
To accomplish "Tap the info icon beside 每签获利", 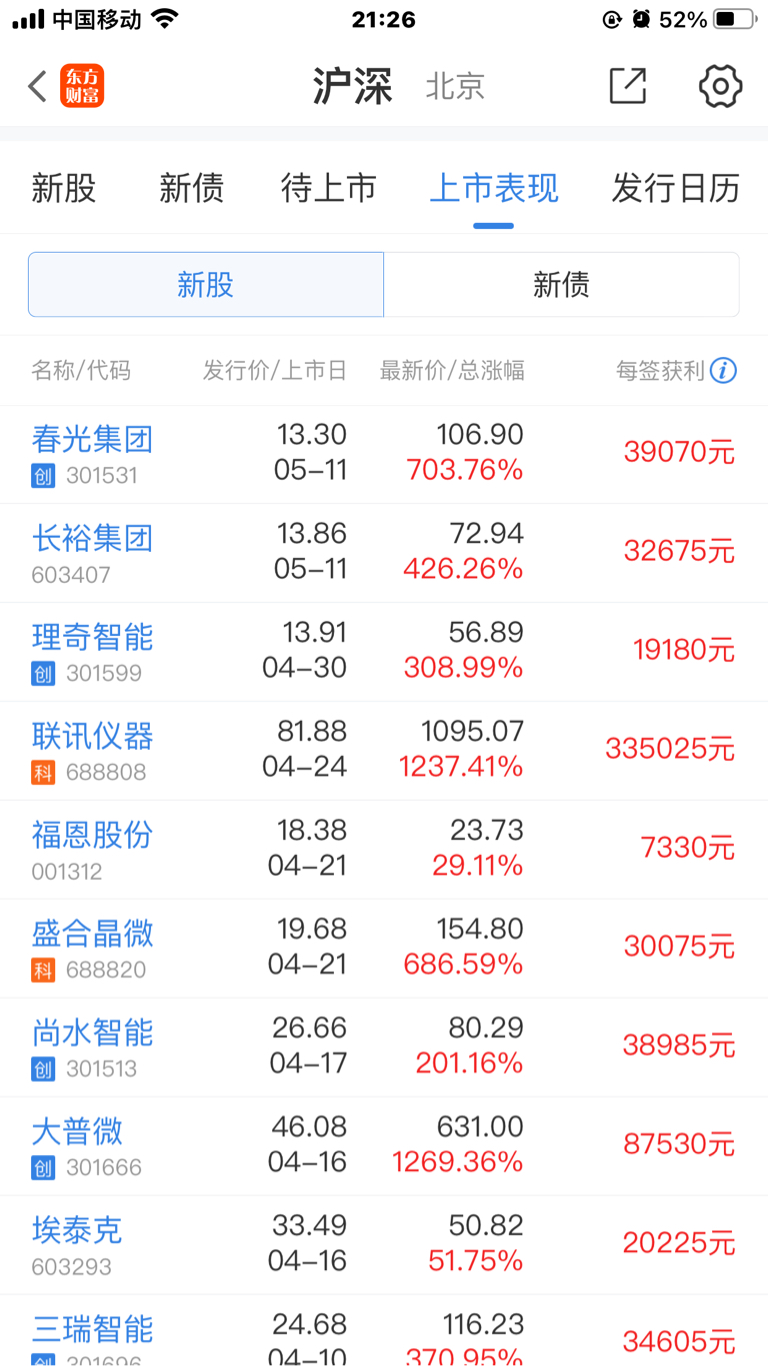I will click(x=723, y=371).
